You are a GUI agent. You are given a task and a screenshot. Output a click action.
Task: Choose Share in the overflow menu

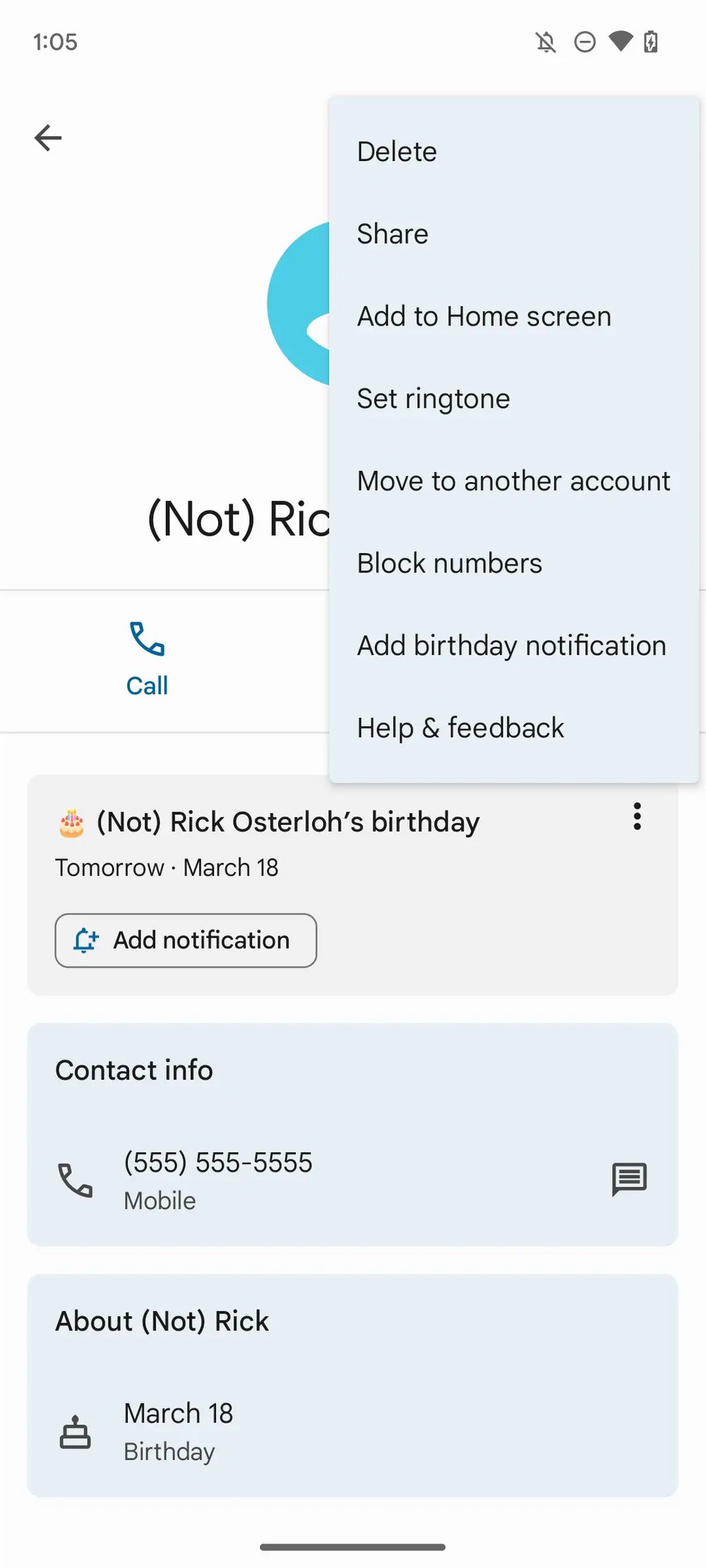[514, 234]
